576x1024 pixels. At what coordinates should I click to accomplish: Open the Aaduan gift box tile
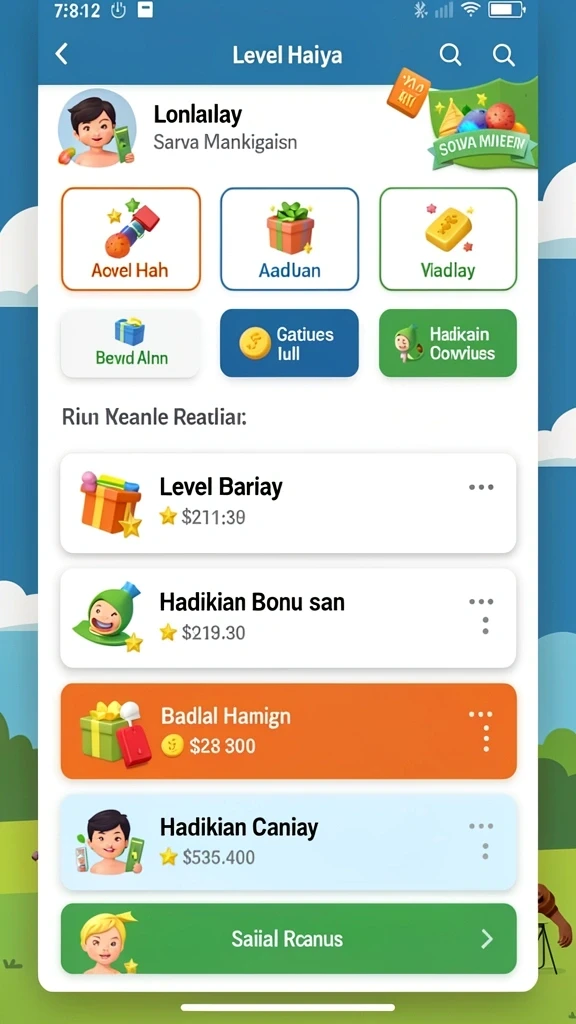tap(289, 239)
